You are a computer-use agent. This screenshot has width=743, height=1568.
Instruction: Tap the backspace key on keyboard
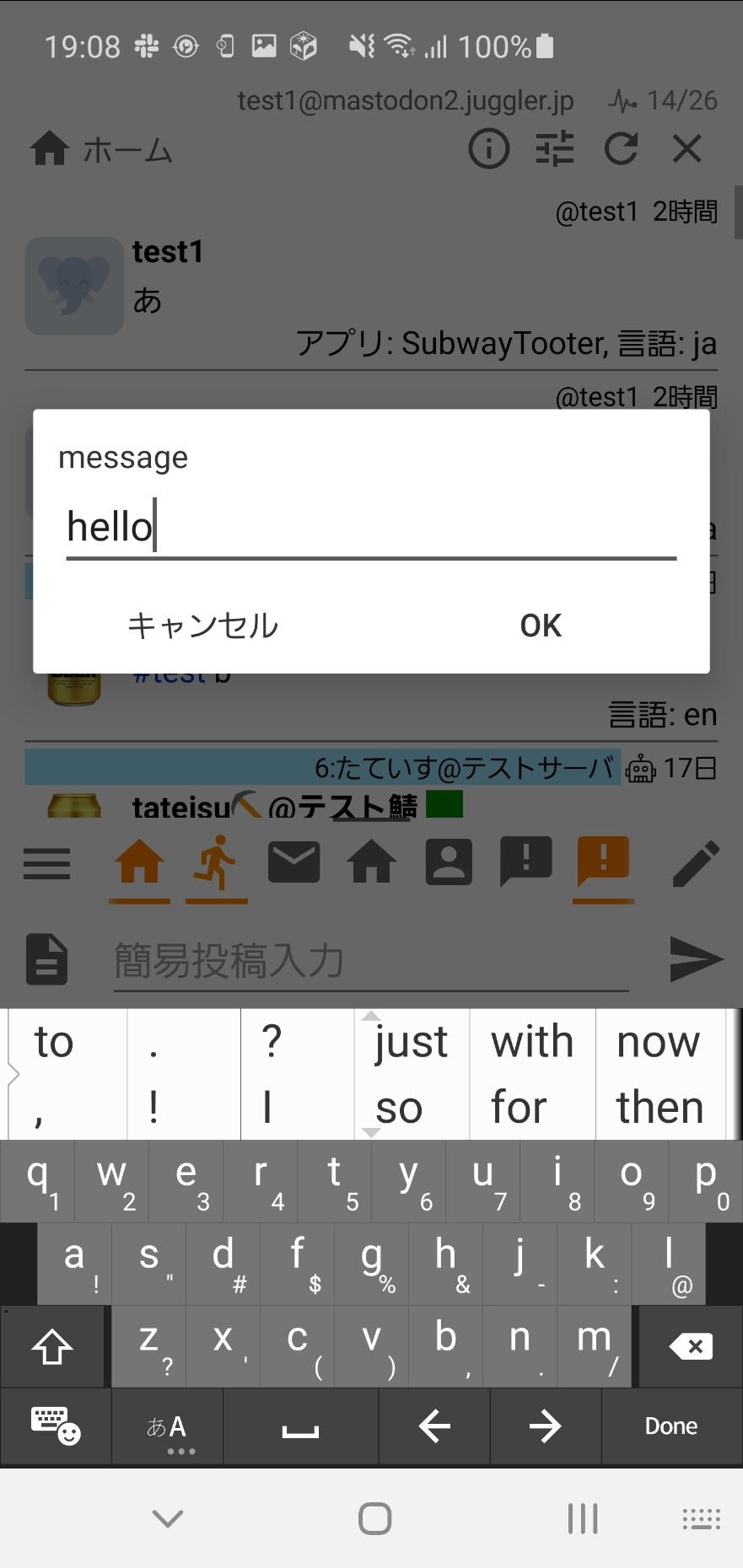pos(690,1346)
